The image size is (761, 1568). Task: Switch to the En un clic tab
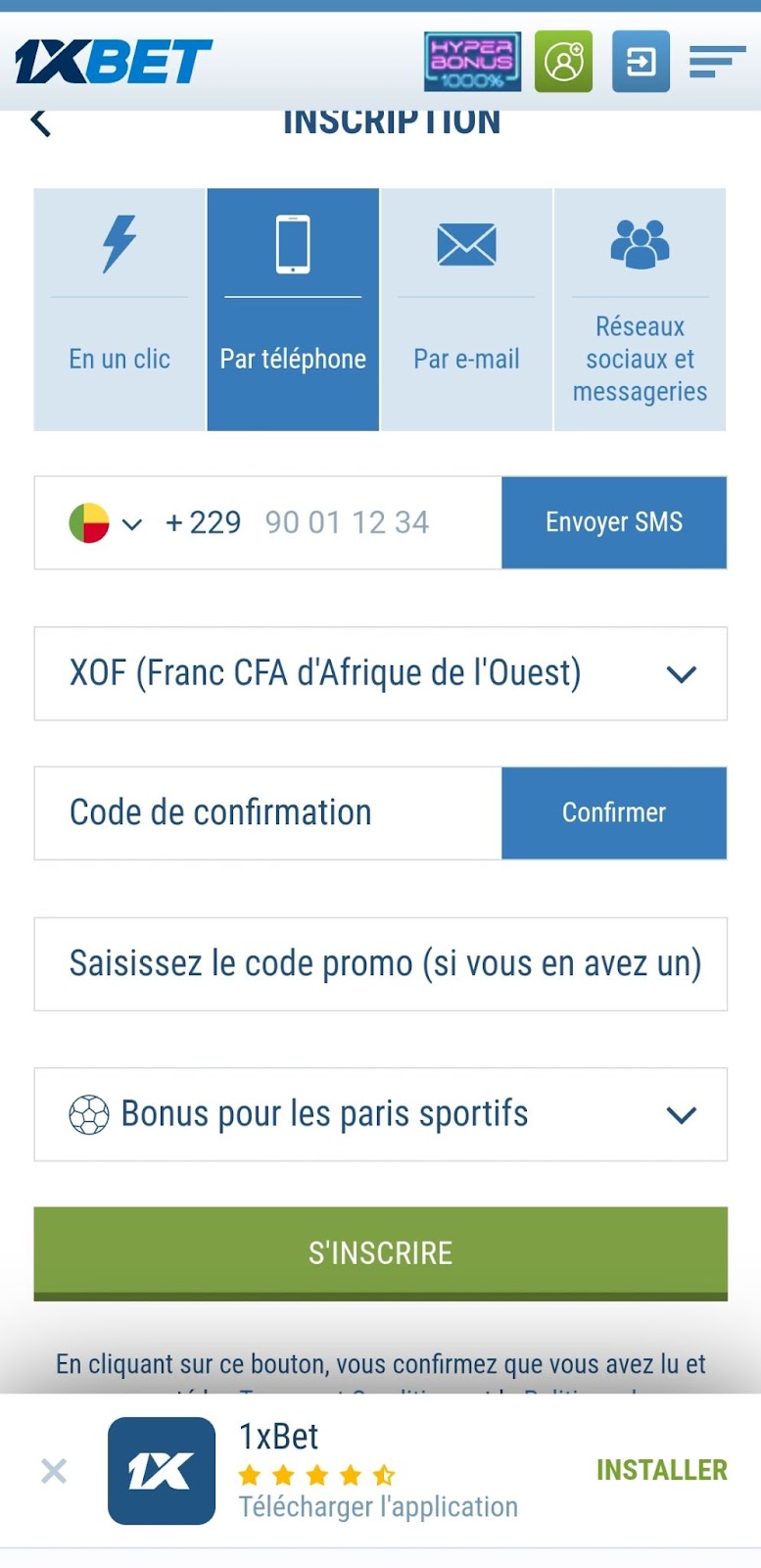(x=119, y=310)
